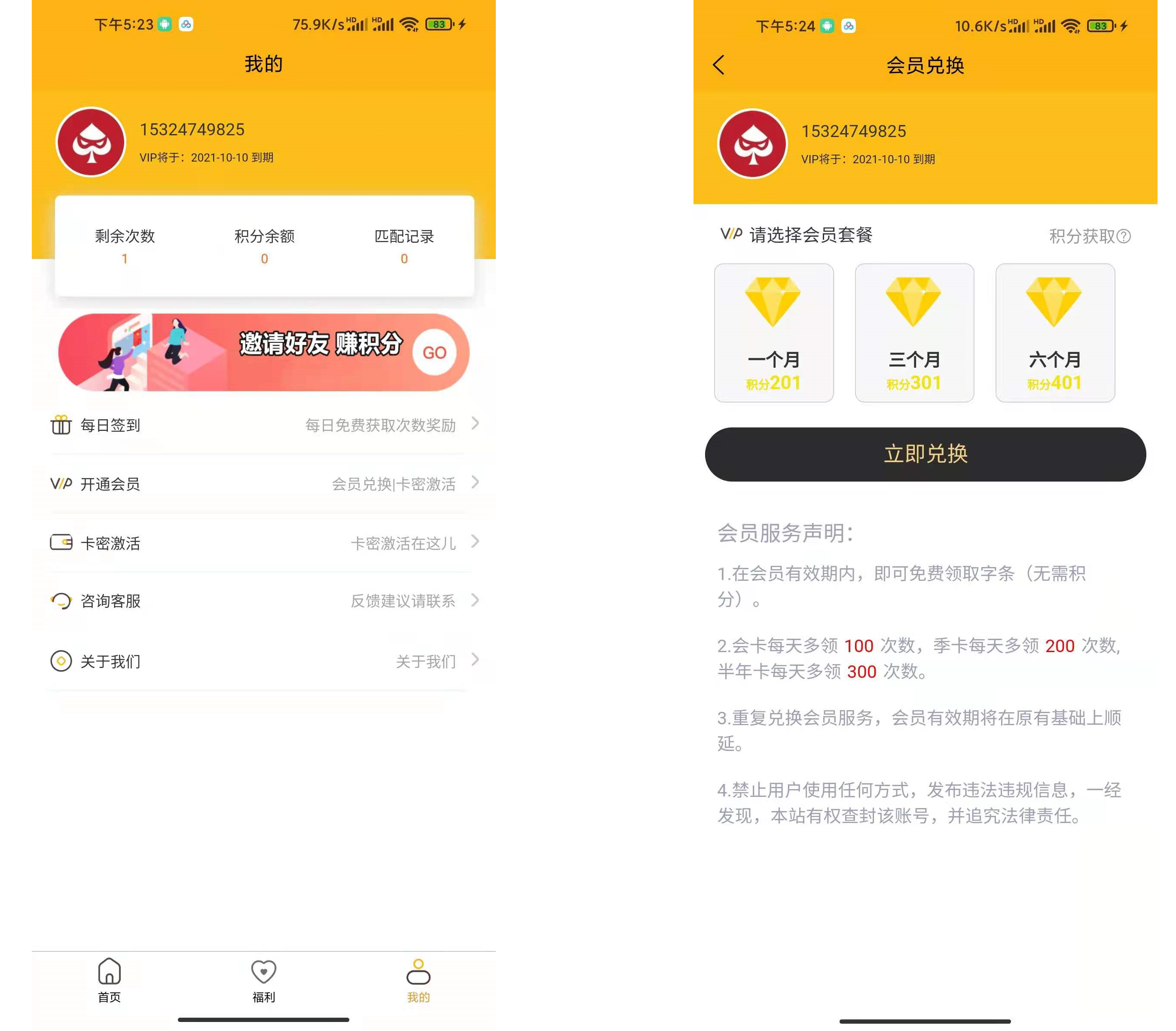This screenshot has width=1176, height=1031.
Task: View 匹配记录 history
Action: pyautogui.click(x=404, y=246)
